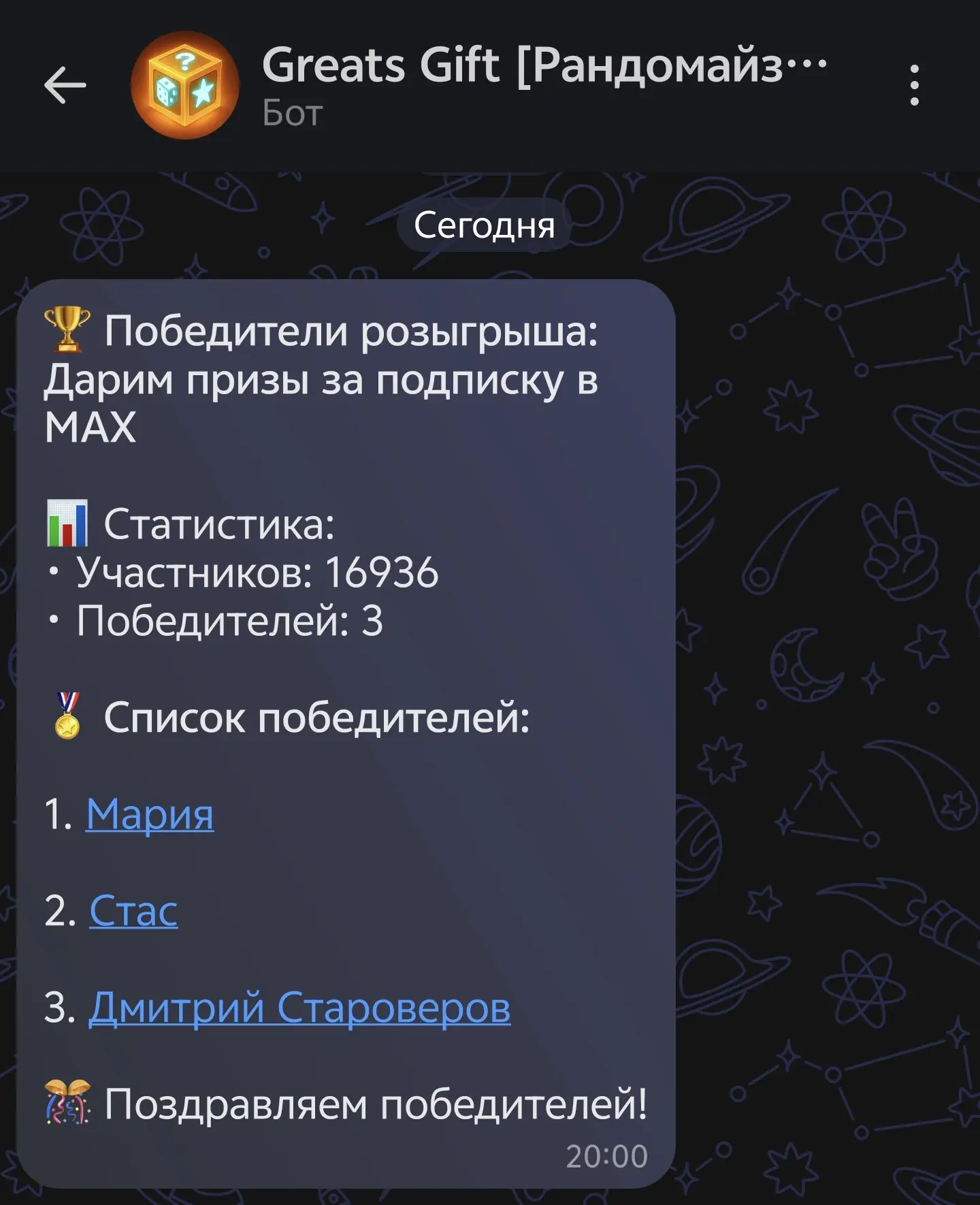
Task: Open winner Стас's profile link
Action: tap(133, 911)
